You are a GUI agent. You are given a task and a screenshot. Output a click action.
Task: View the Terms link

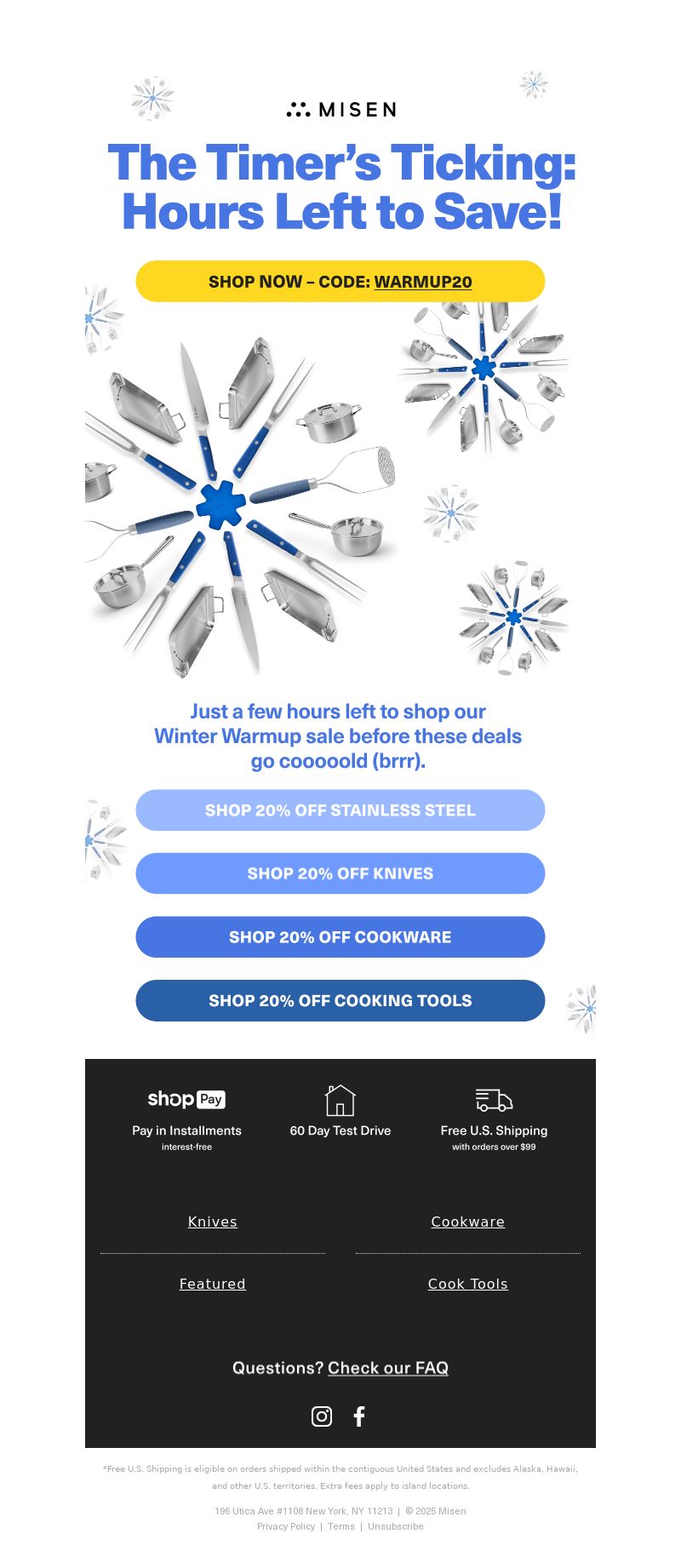341,1526
